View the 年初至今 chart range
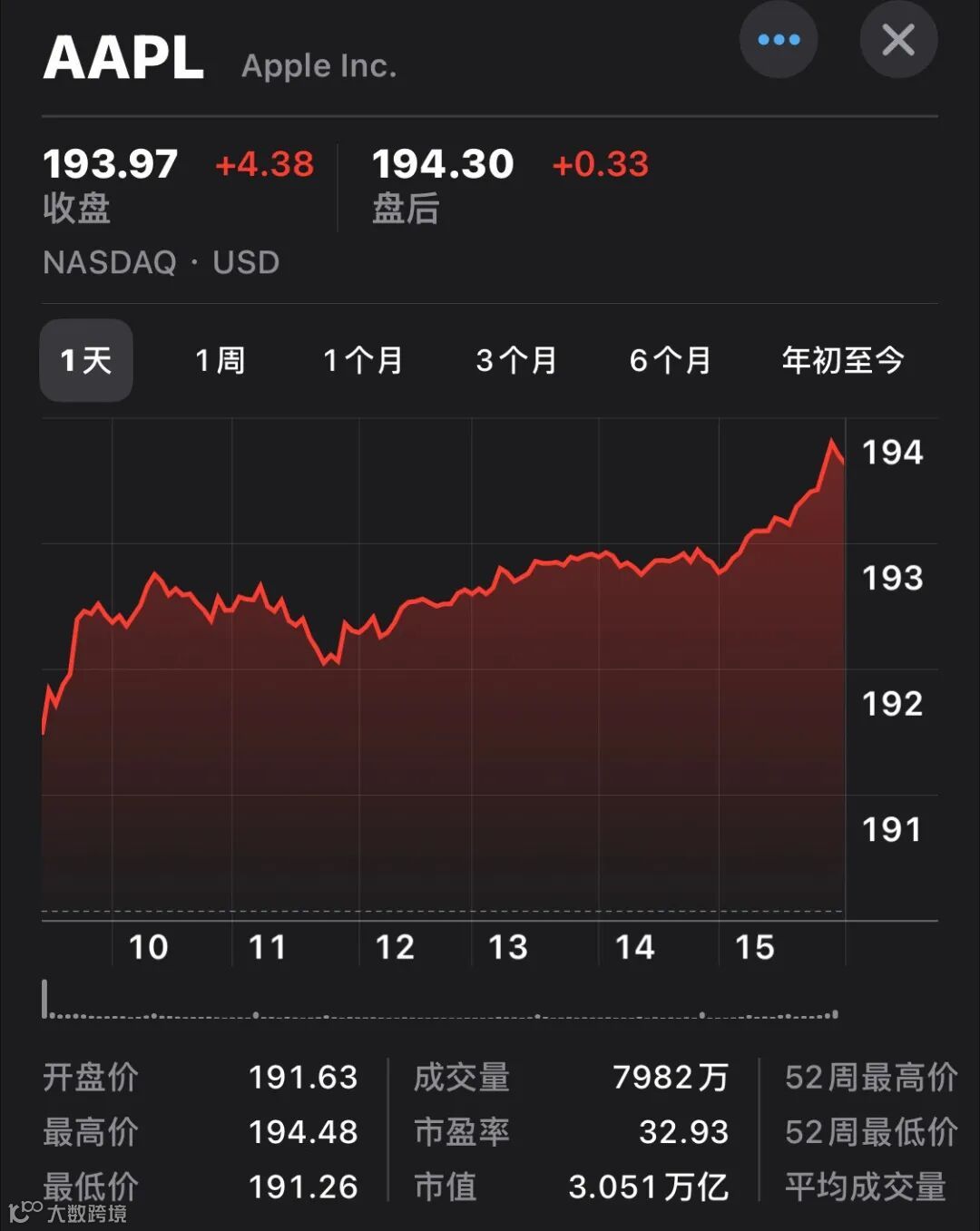Viewport: 980px width, 1231px height. pyautogui.click(x=842, y=359)
